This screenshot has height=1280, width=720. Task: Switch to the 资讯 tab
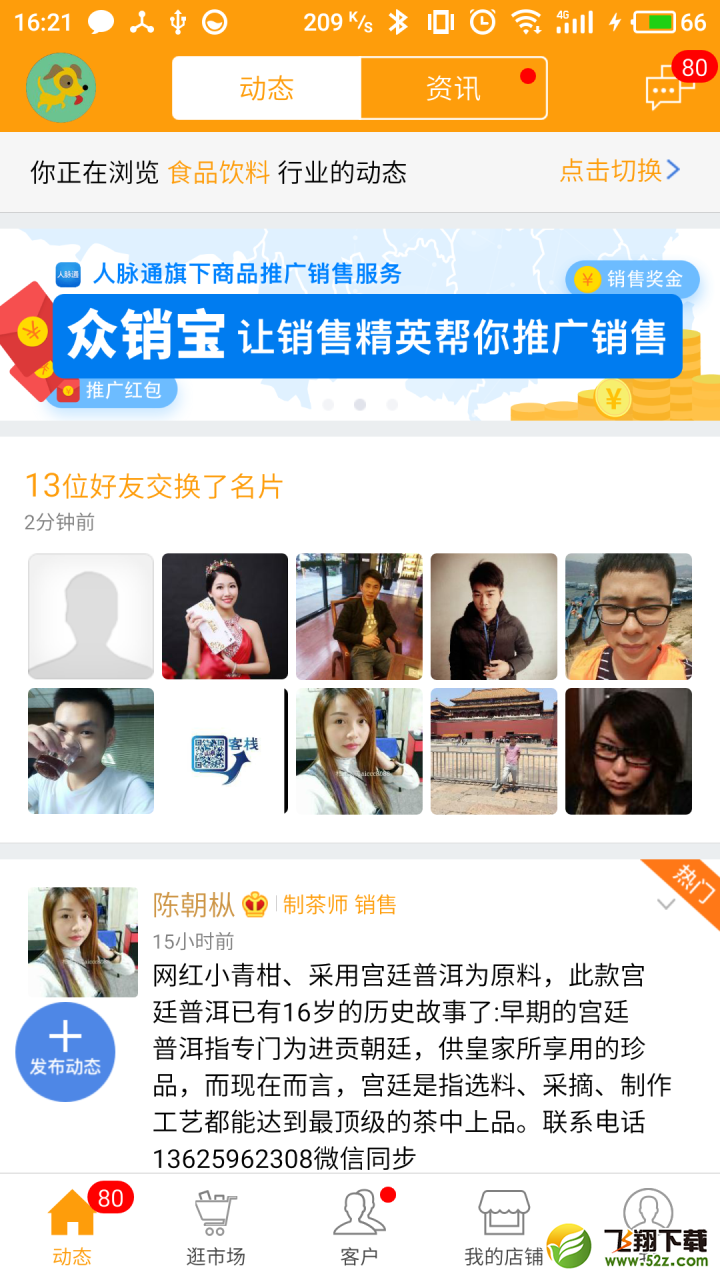(x=454, y=88)
